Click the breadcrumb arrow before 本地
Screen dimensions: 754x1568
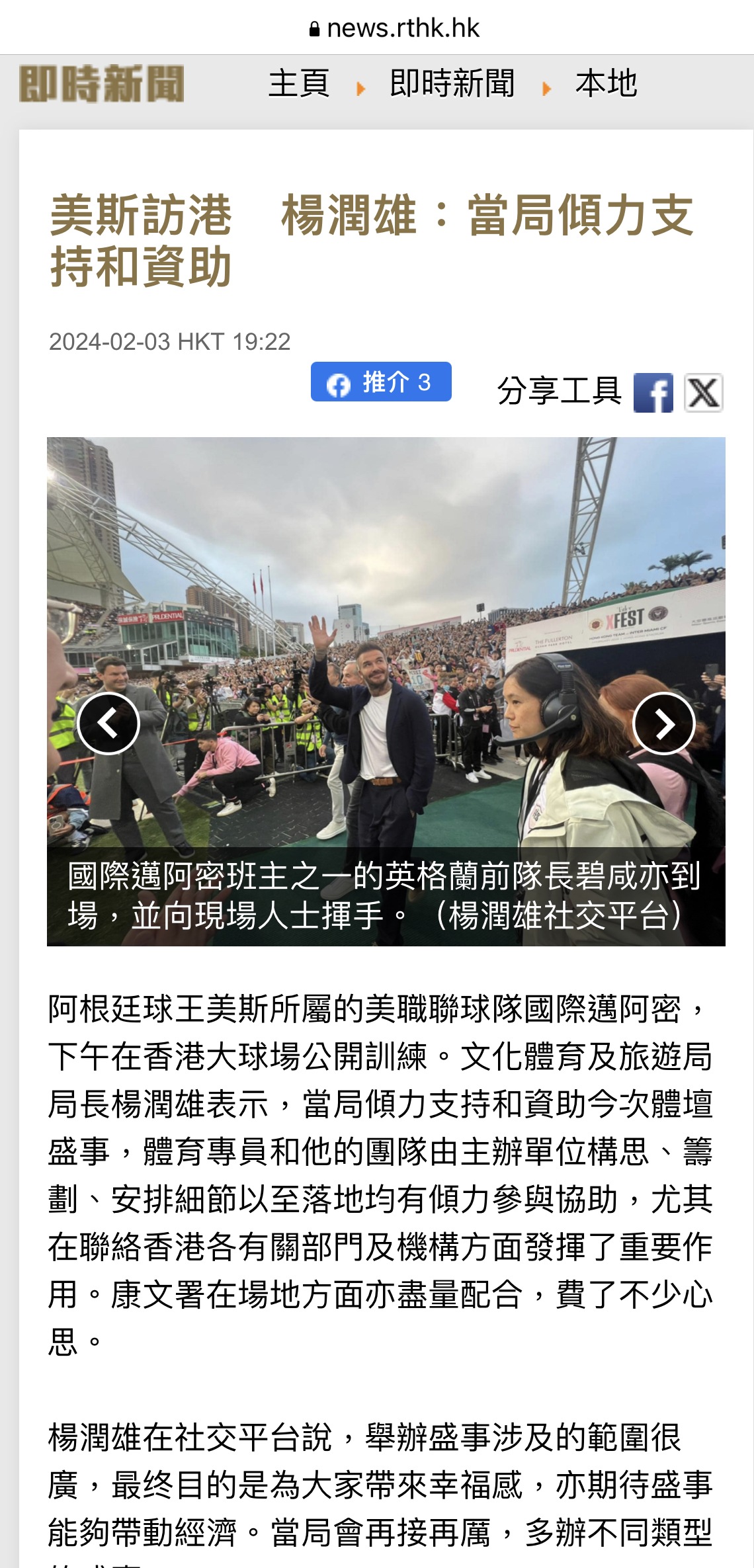coord(545,87)
